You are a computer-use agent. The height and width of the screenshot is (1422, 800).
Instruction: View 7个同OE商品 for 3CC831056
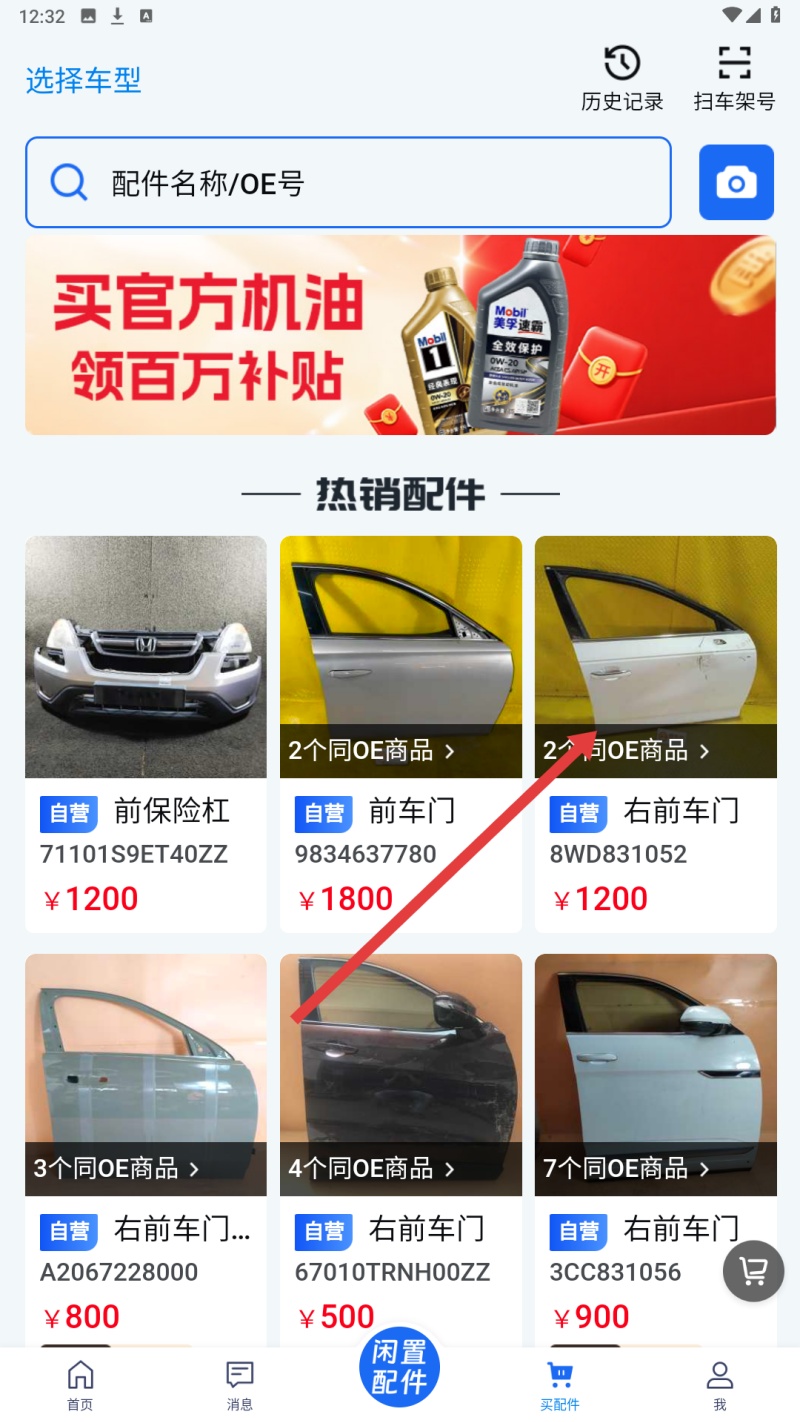[x=626, y=1168]
